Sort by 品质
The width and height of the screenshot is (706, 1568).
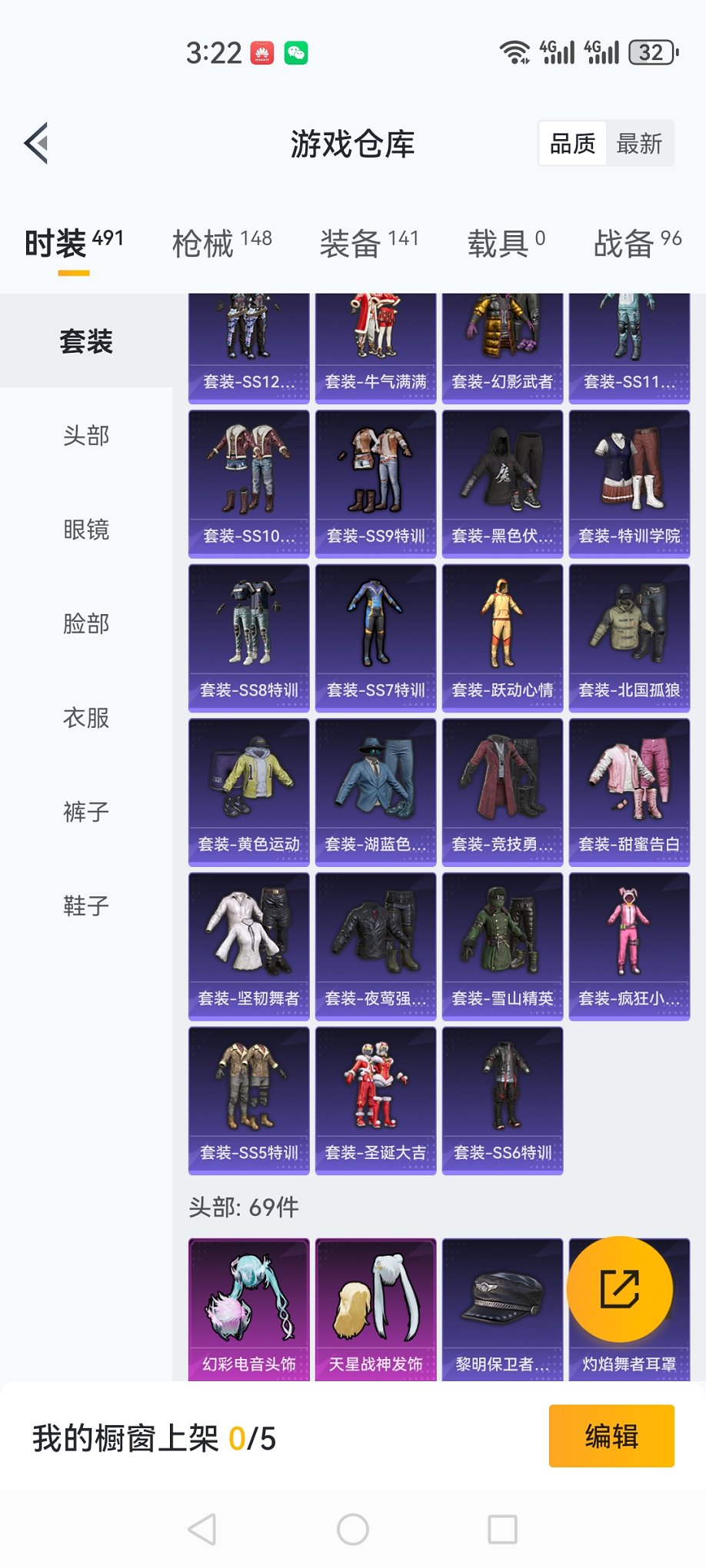(572, 144)
